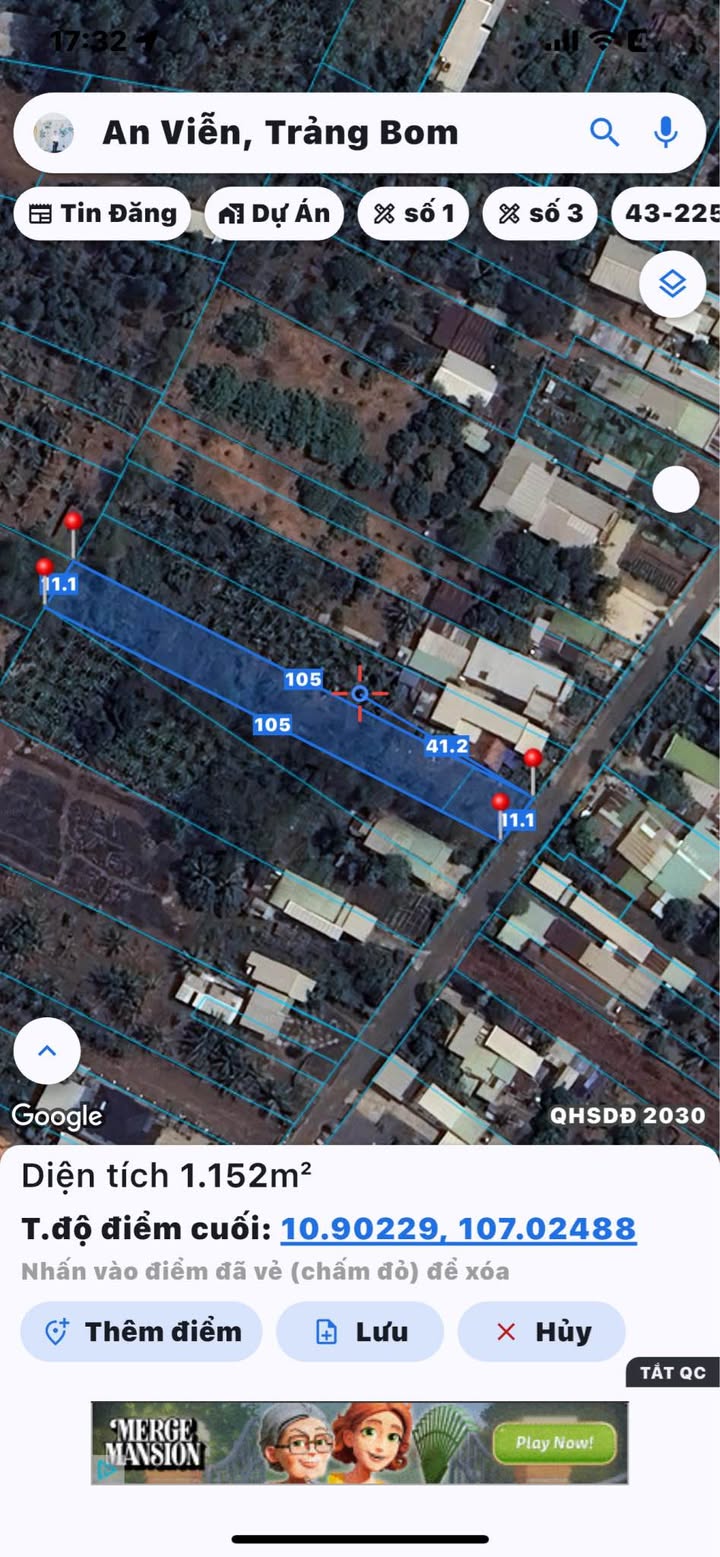Save the drawn area with Lưu
This screenshot has width=720, height=1557.
pyautogui.click(x=360, y=1331)
